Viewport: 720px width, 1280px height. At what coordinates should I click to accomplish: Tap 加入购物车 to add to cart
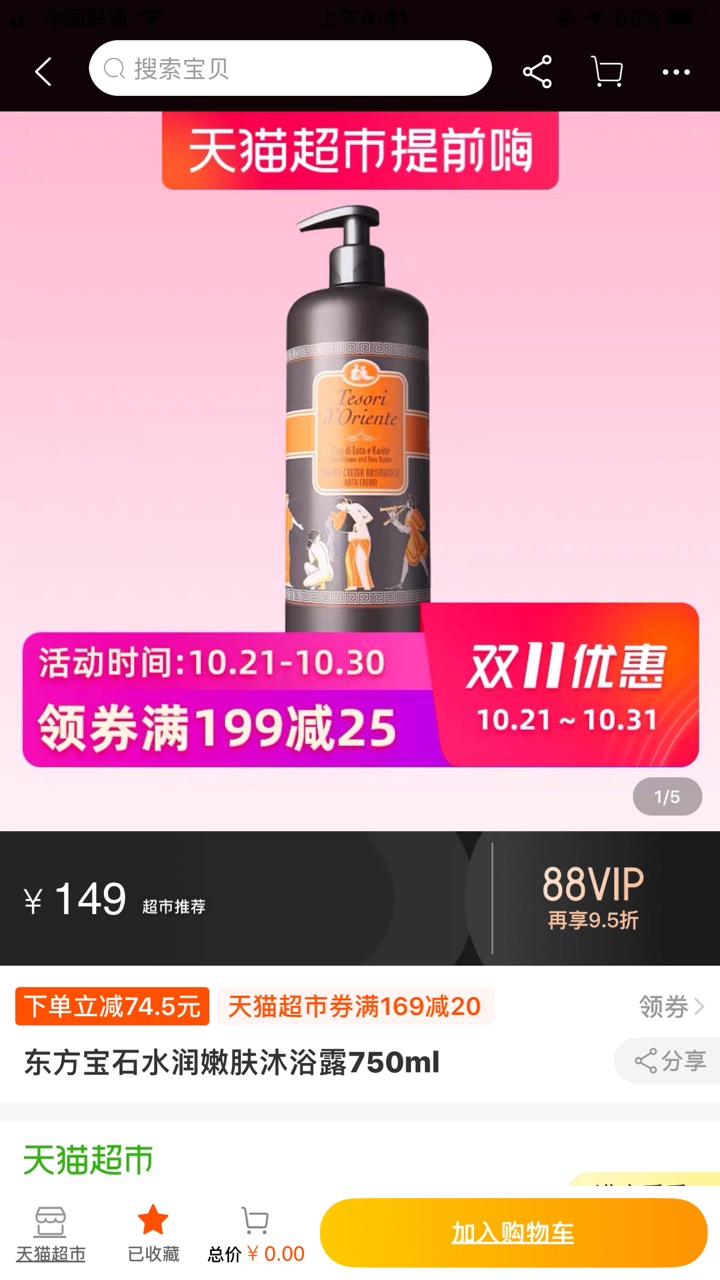click(x=513, y=1233)
